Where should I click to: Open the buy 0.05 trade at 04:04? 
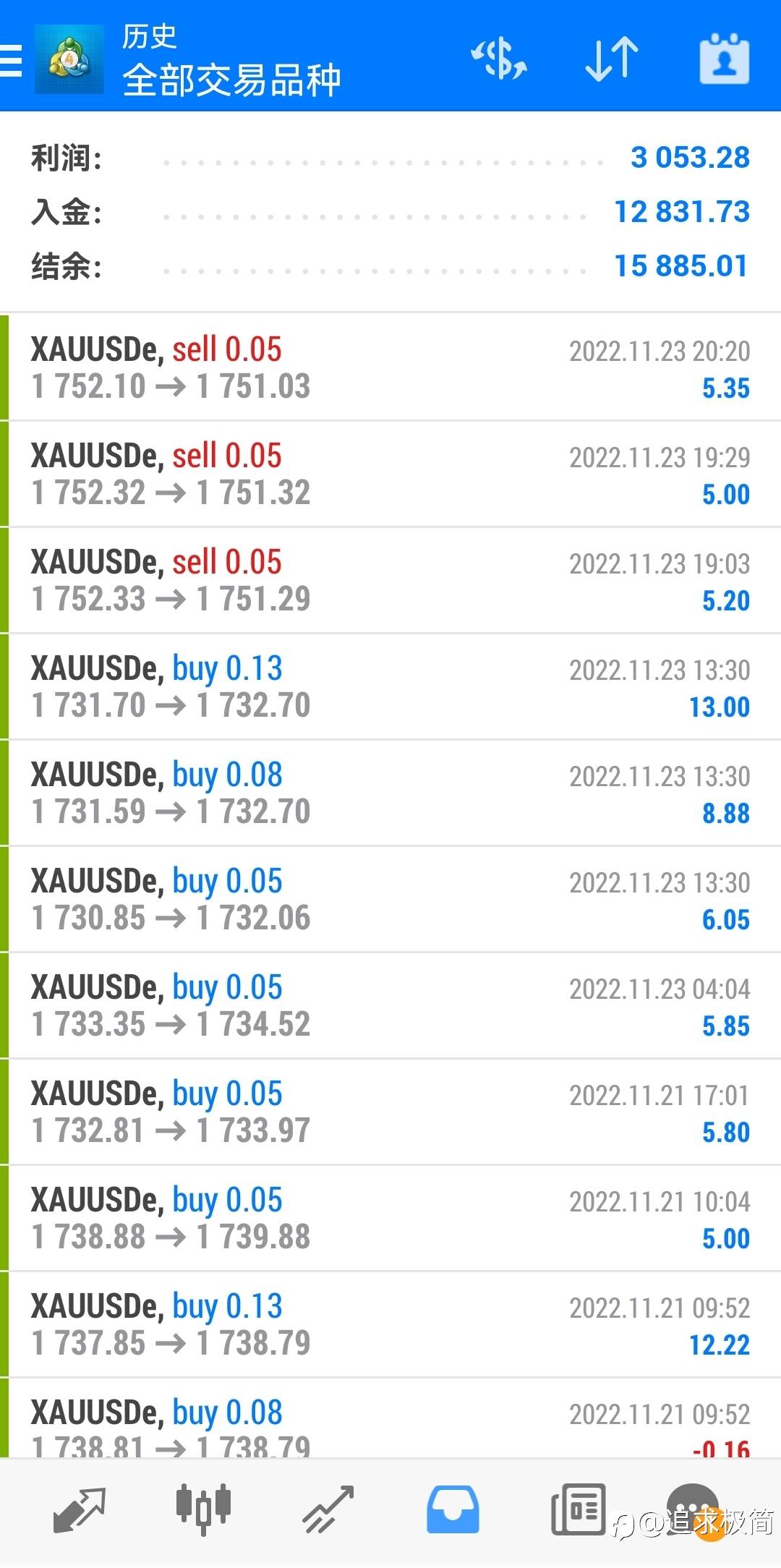pyautogui.click(x=390, y=1005)
